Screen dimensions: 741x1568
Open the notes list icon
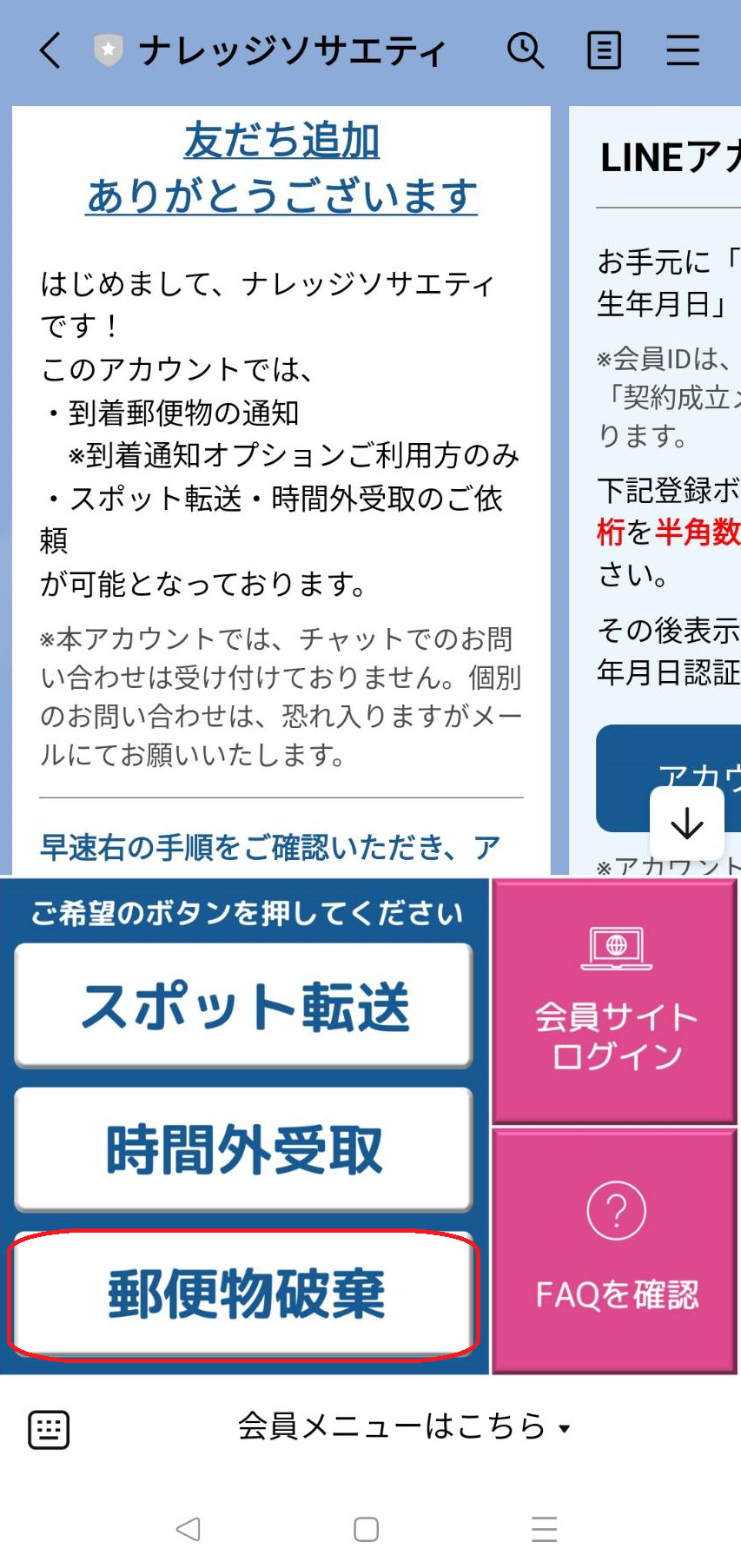point(604,50)
